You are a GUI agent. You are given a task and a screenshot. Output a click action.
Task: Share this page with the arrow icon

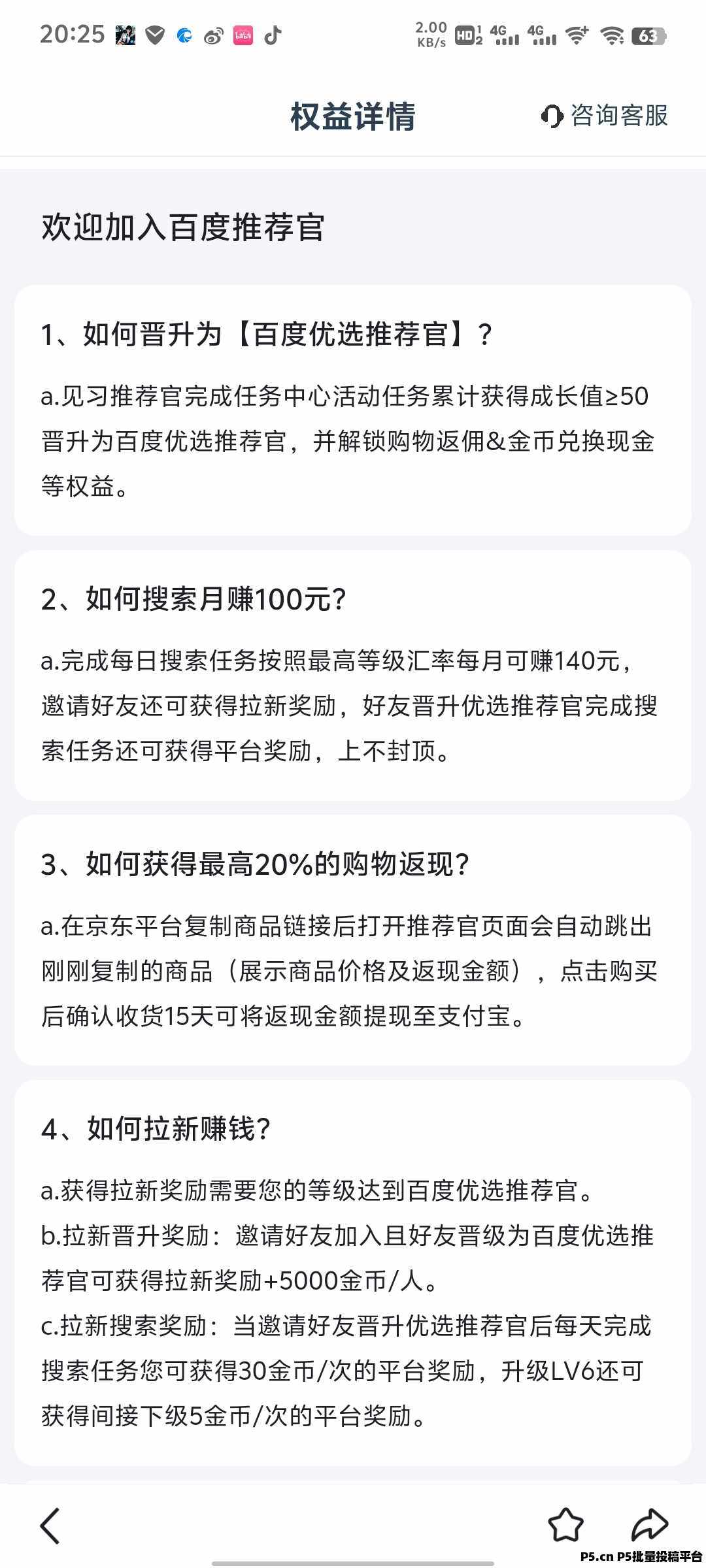coord(649,1525)
